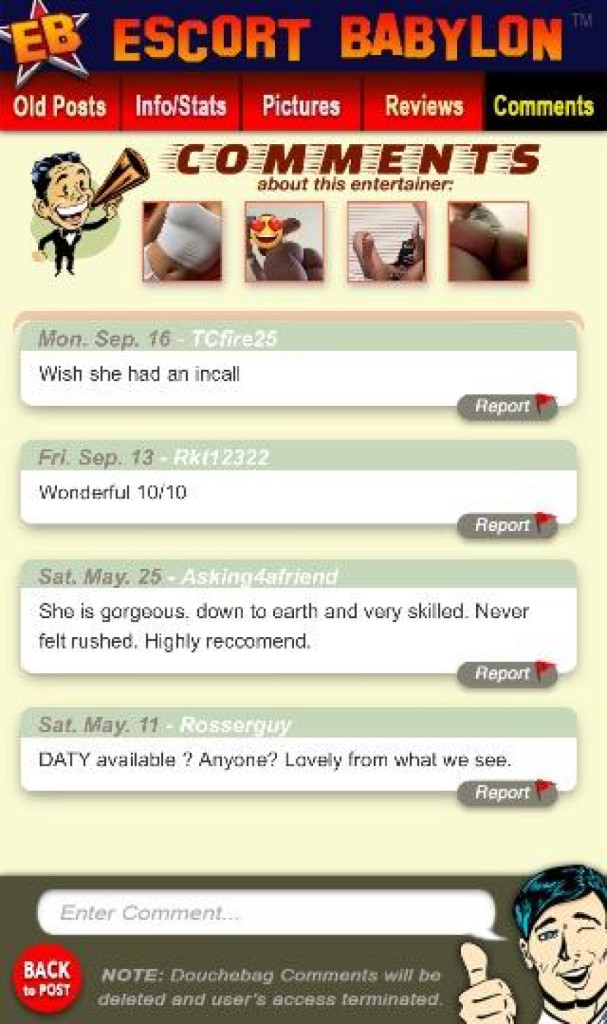The image size is (607, 1024).
Task: Report the comment by TCfire25
Action: pyautogui.click(x=507, y=406)
